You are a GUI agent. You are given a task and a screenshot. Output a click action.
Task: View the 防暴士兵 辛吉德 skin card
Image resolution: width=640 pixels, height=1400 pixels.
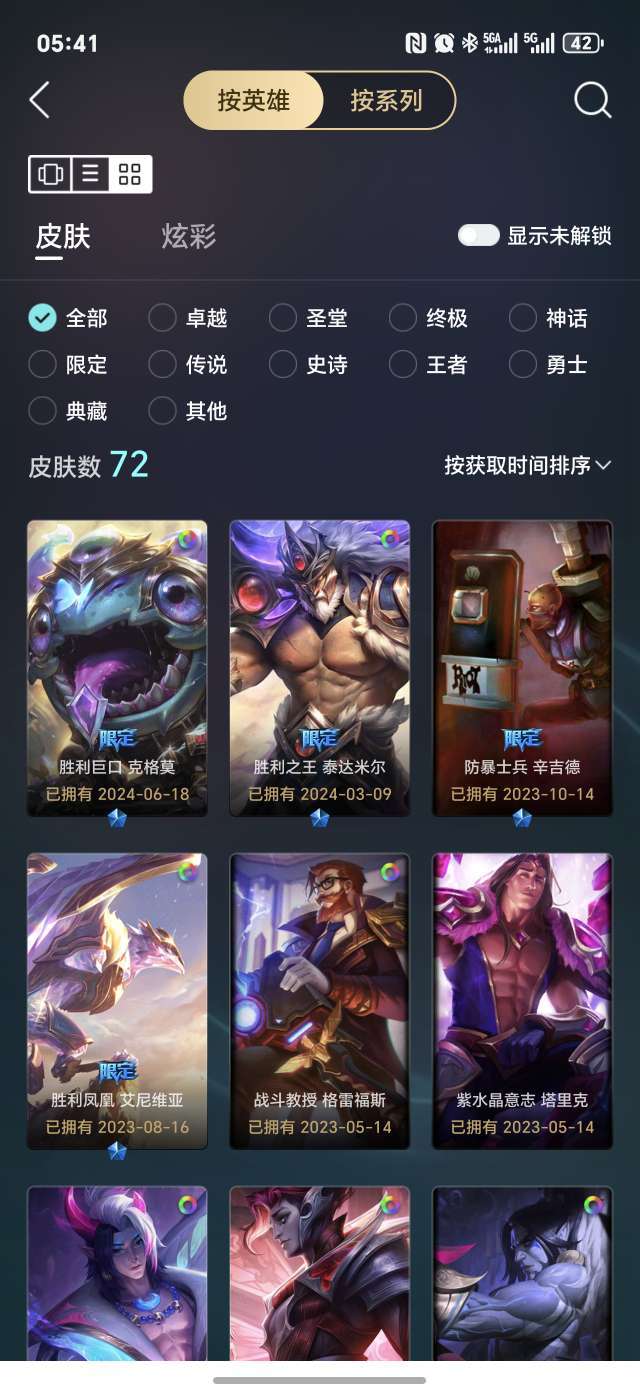(522, 668)
